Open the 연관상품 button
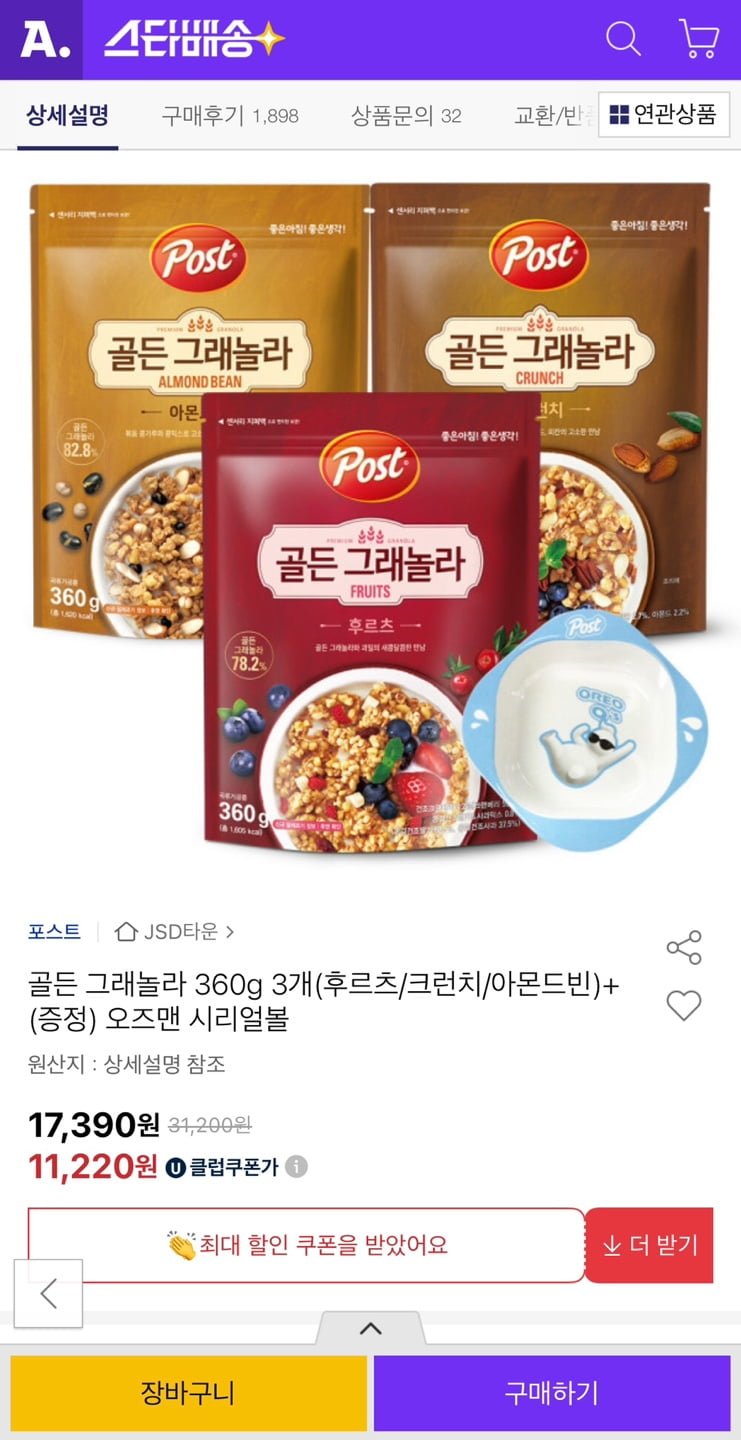This screenshot has width=741, height=1440. pos(664,114)
